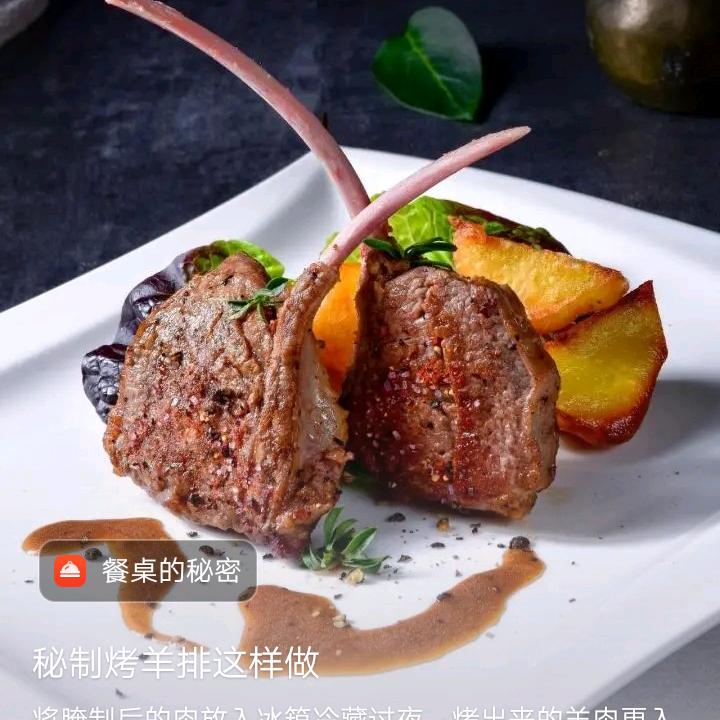Open the 餐桌的秘密 source chip
The image size is (720, 720).
148,570
